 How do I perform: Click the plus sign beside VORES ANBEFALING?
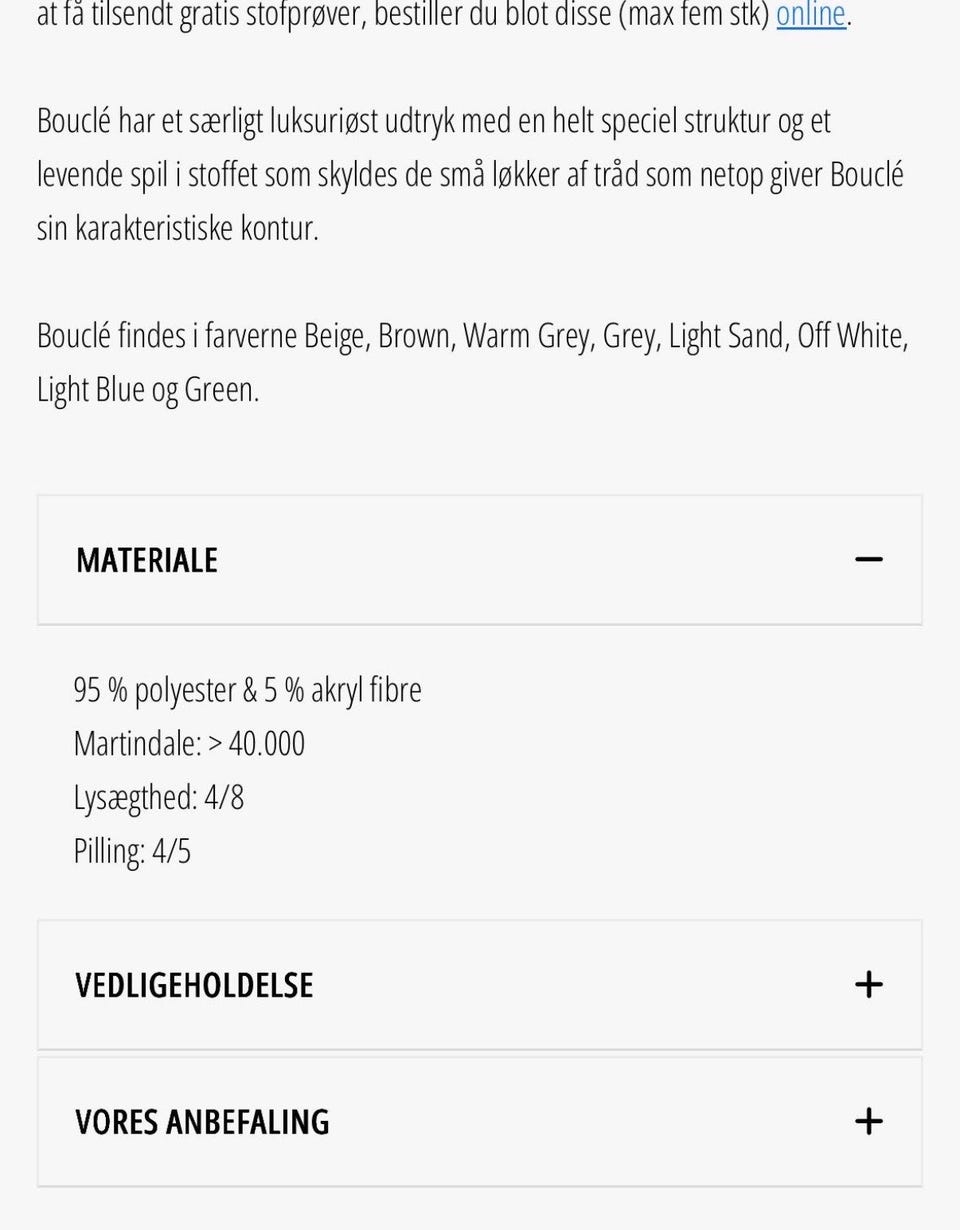click(870, 1121)
